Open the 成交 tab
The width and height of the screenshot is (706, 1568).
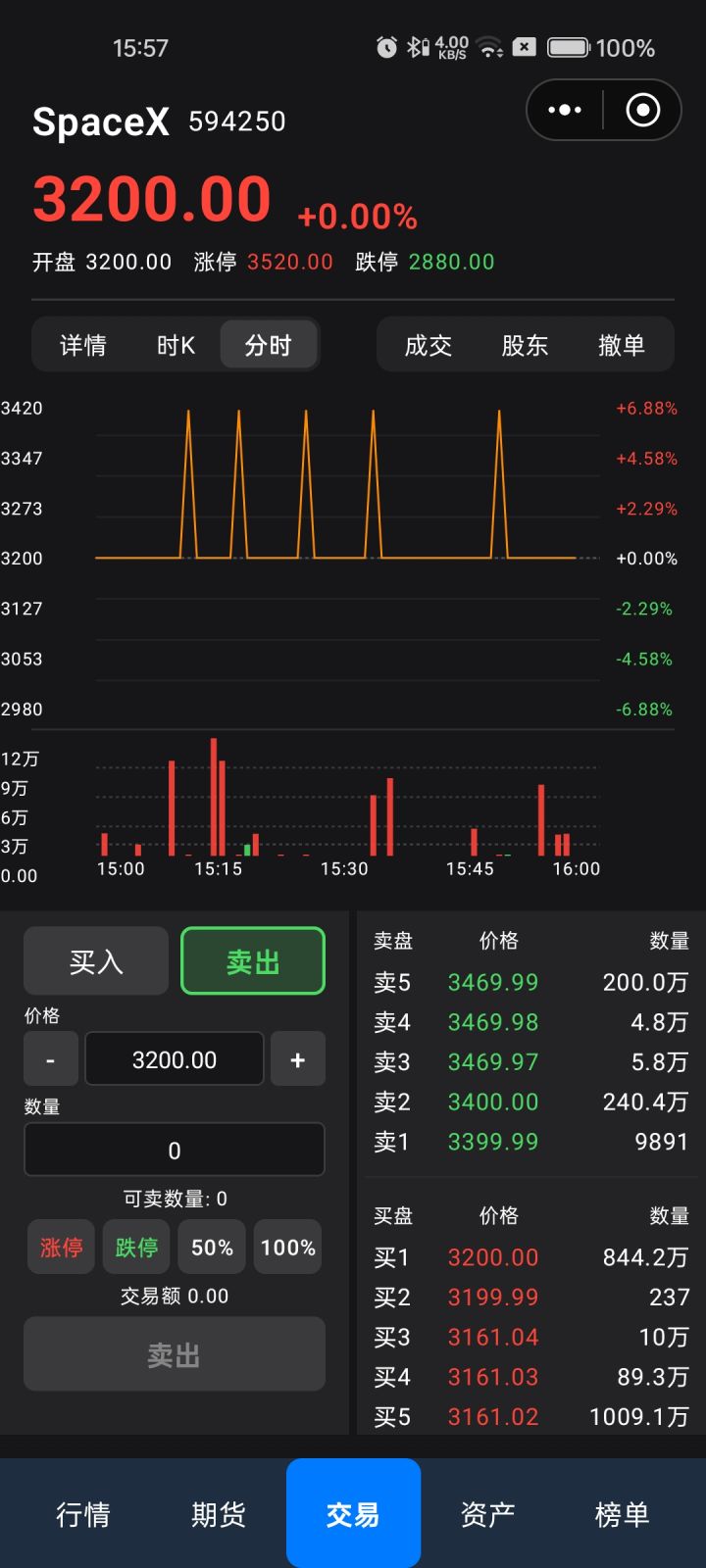click(x=429, y=345)
